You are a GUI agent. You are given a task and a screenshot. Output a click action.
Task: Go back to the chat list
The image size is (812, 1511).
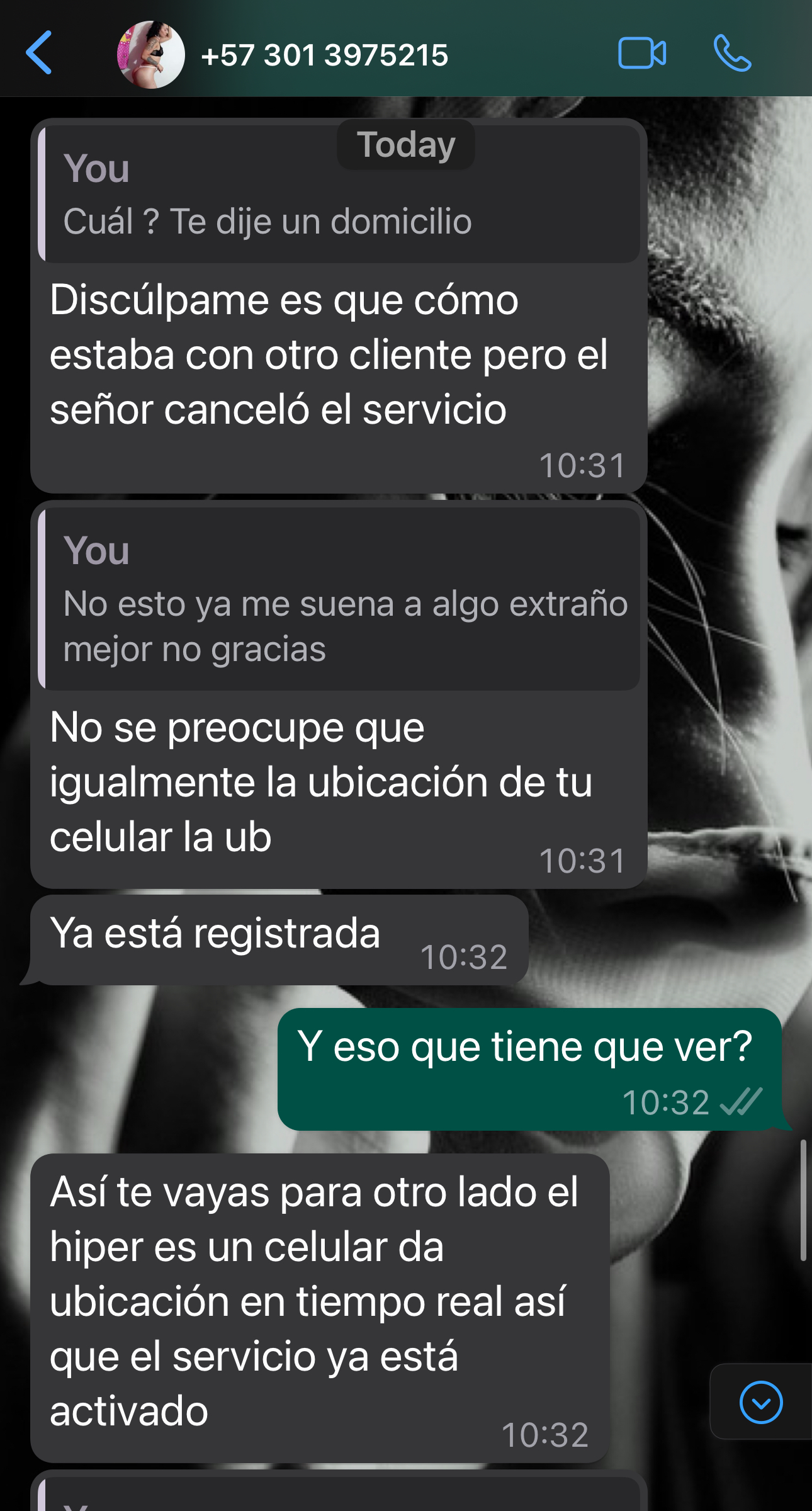click(39, 54)
